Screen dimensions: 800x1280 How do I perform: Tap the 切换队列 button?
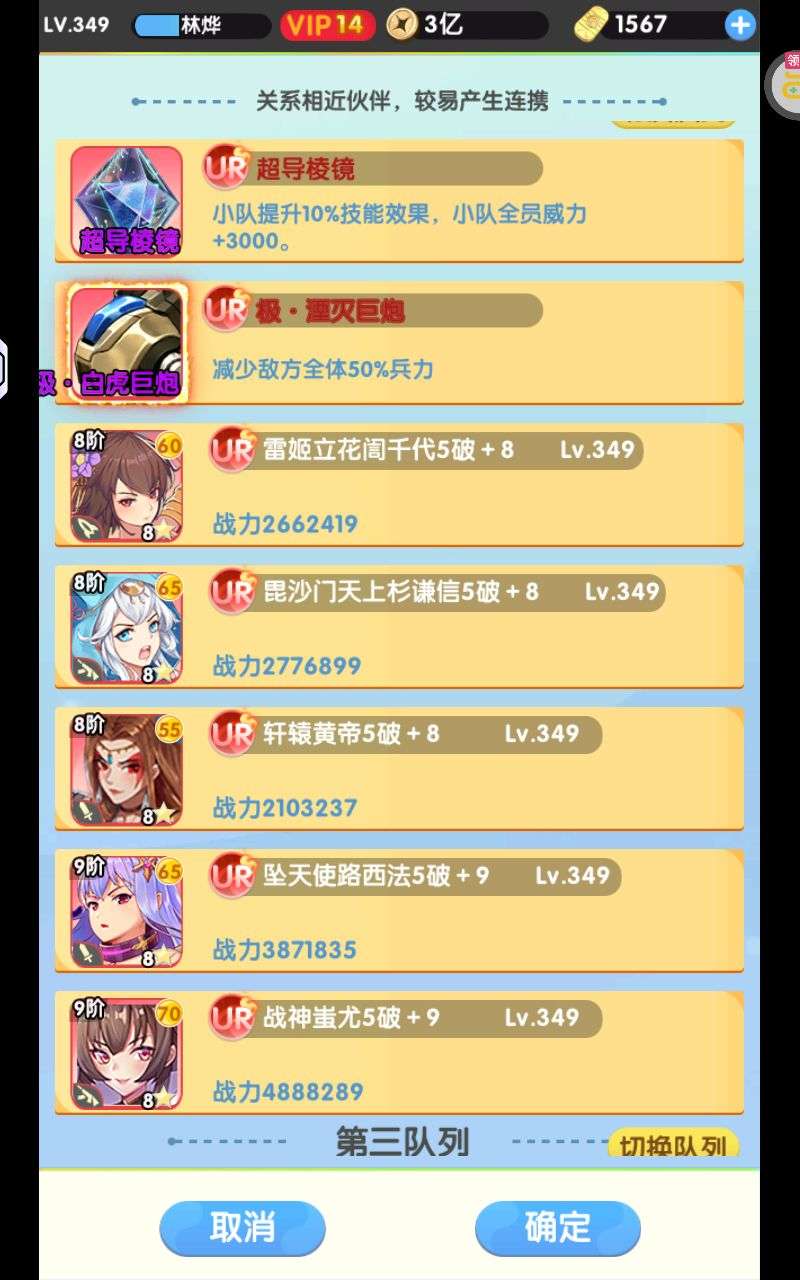click(x=673, y=1144)
